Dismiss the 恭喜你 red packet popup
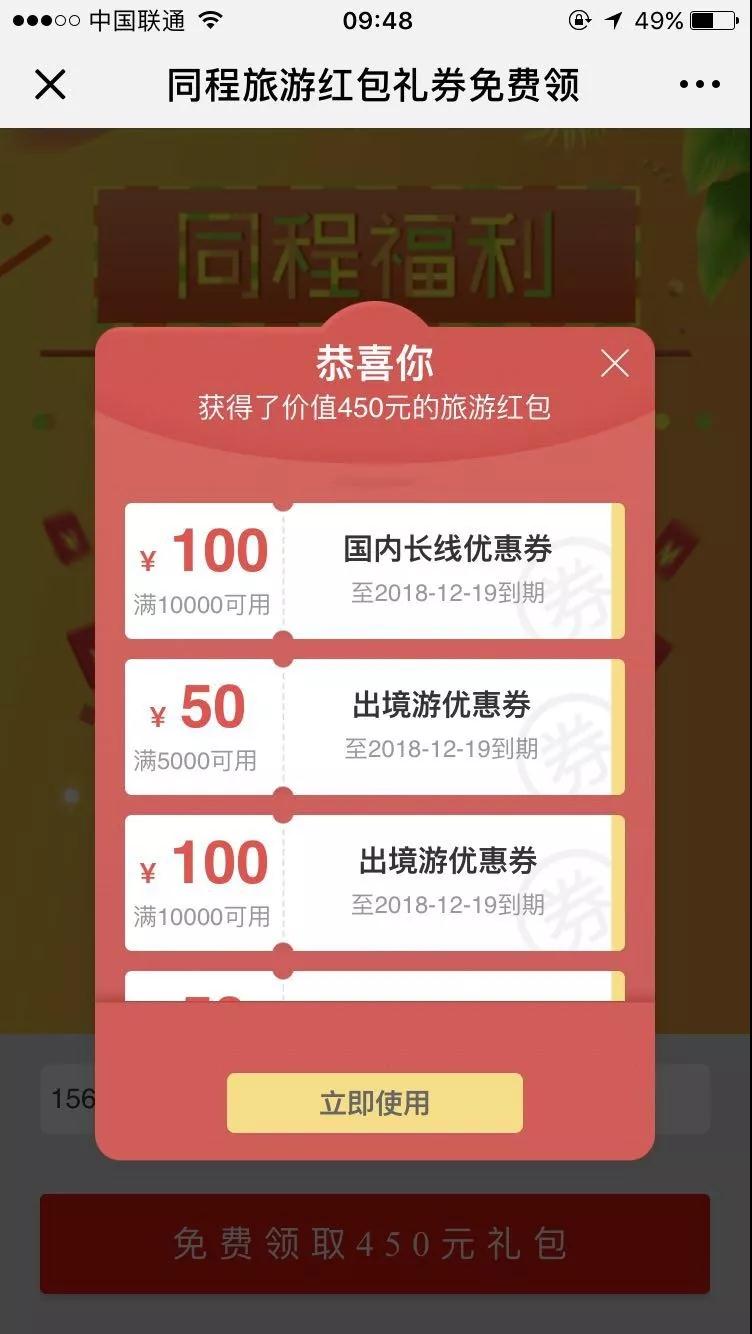The image size is (752, 1334). [614, 364]
